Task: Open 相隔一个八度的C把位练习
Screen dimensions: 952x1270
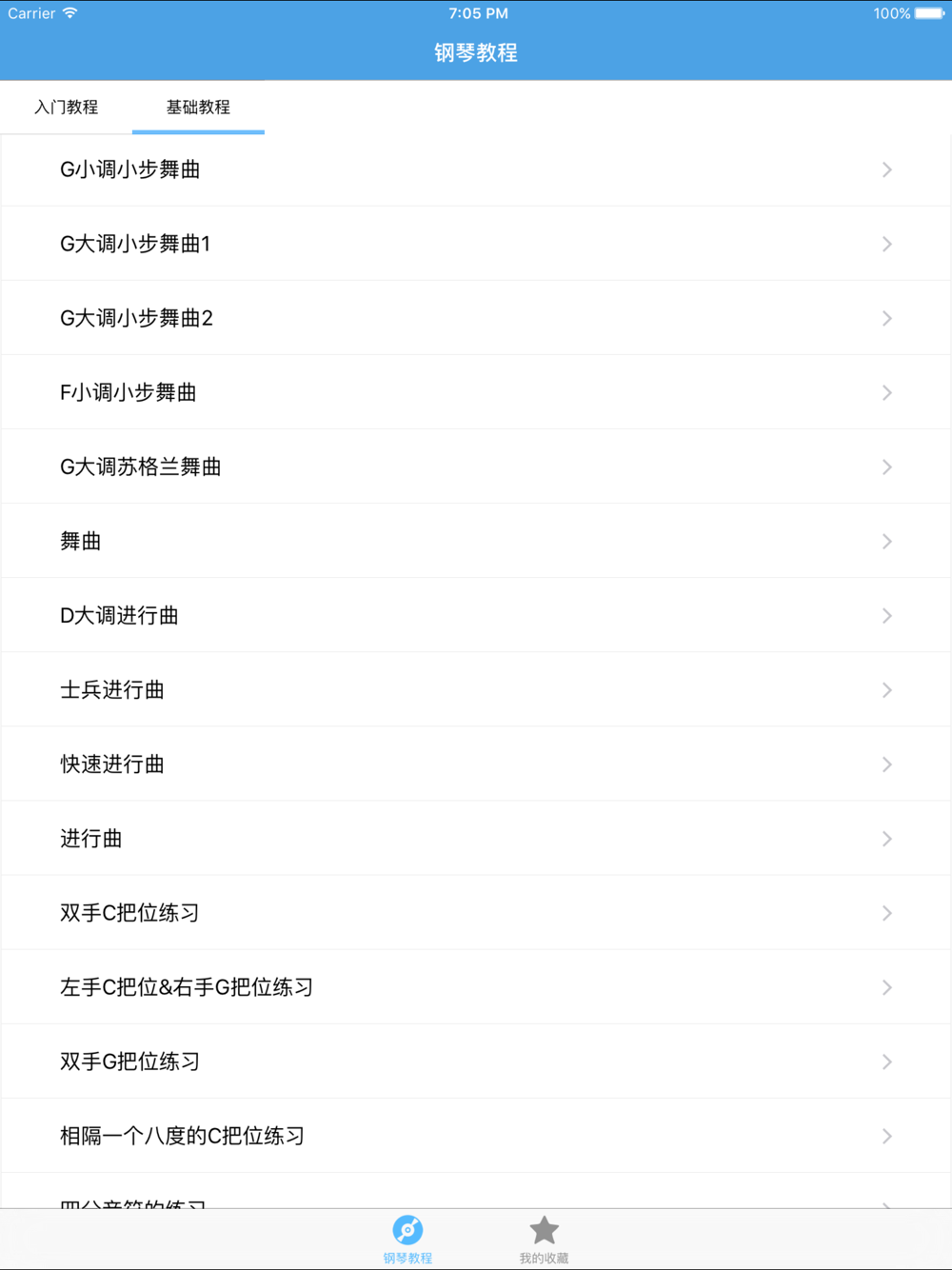Action: 476,1135
